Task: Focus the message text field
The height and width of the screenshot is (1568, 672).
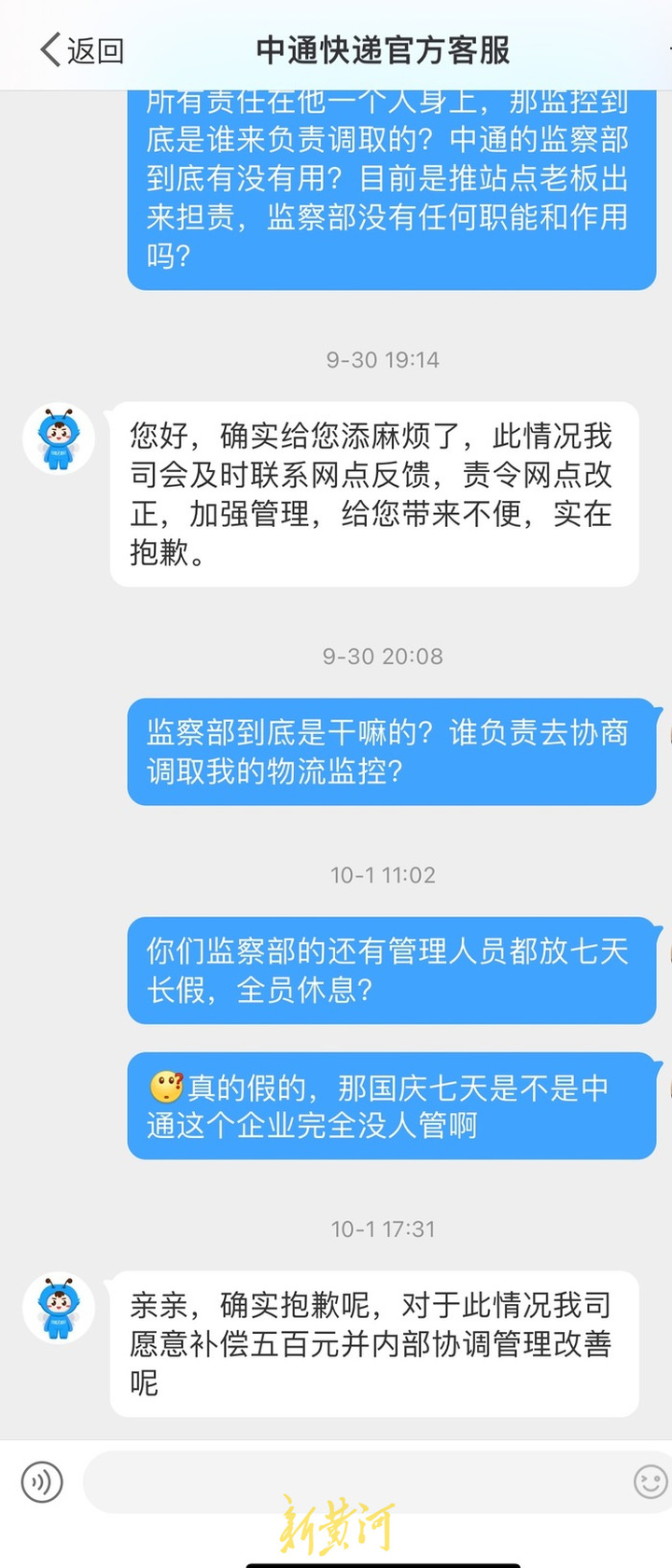Action: [x=355, y=1481]
